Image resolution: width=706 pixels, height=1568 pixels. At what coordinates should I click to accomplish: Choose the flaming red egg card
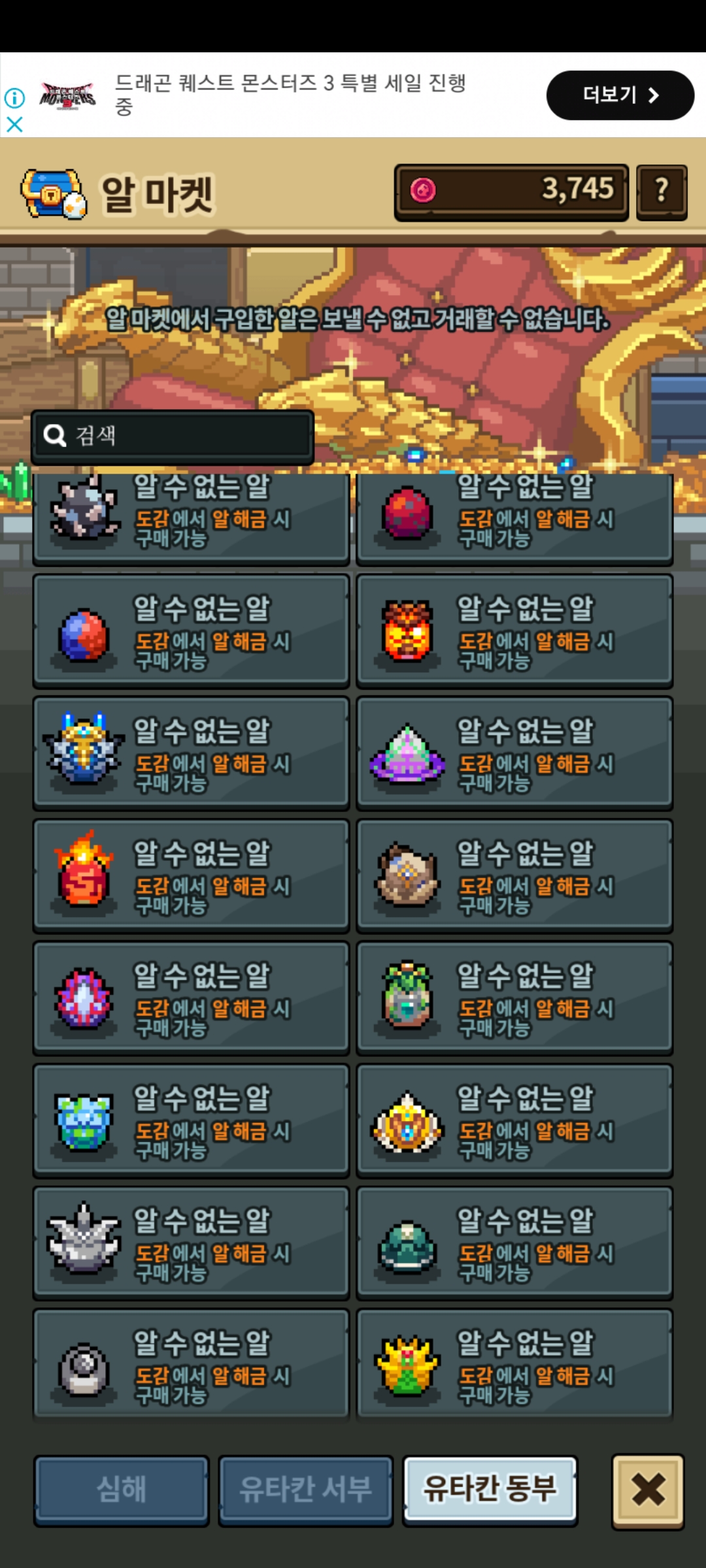[x=191, y=876]
